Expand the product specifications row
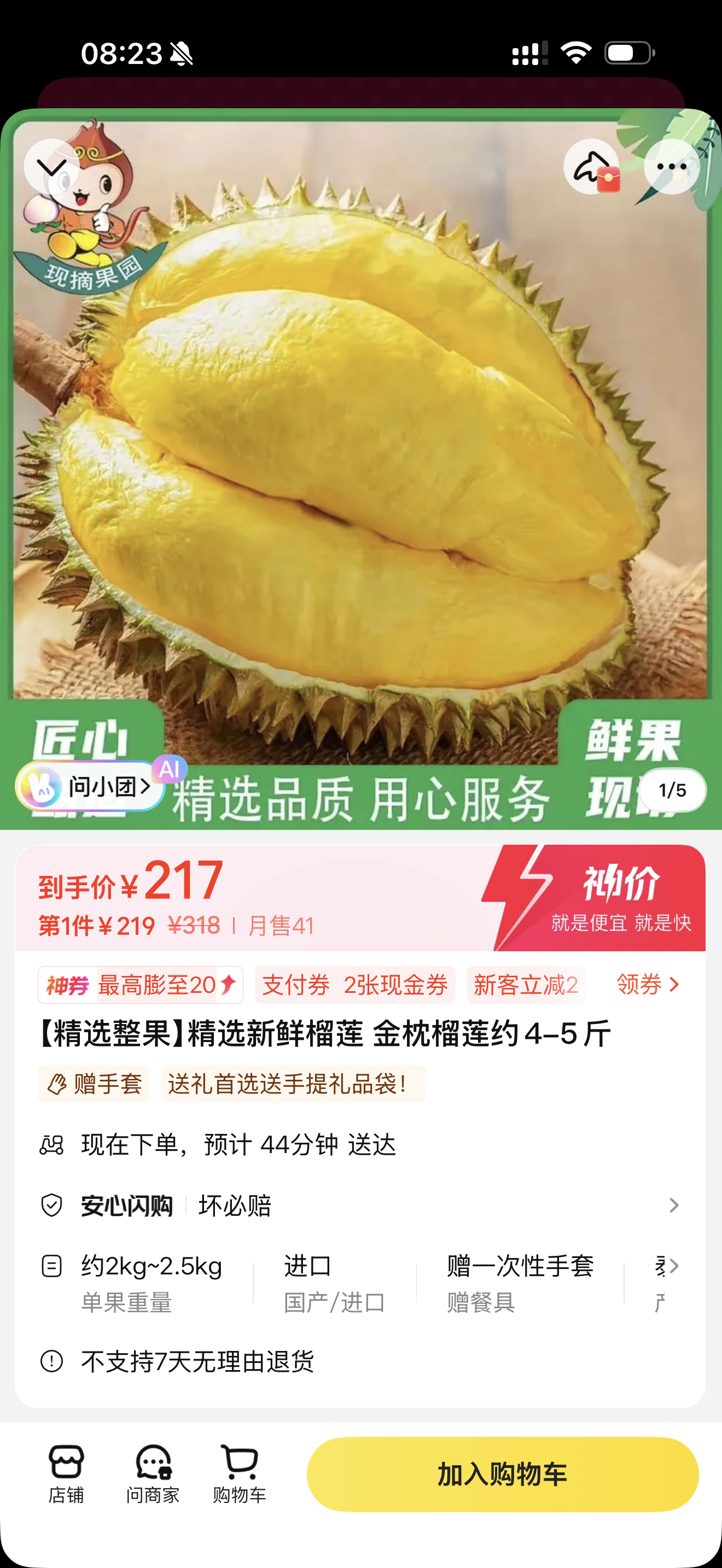This screenshot has height=1568, width=722. click(672, 1266)
